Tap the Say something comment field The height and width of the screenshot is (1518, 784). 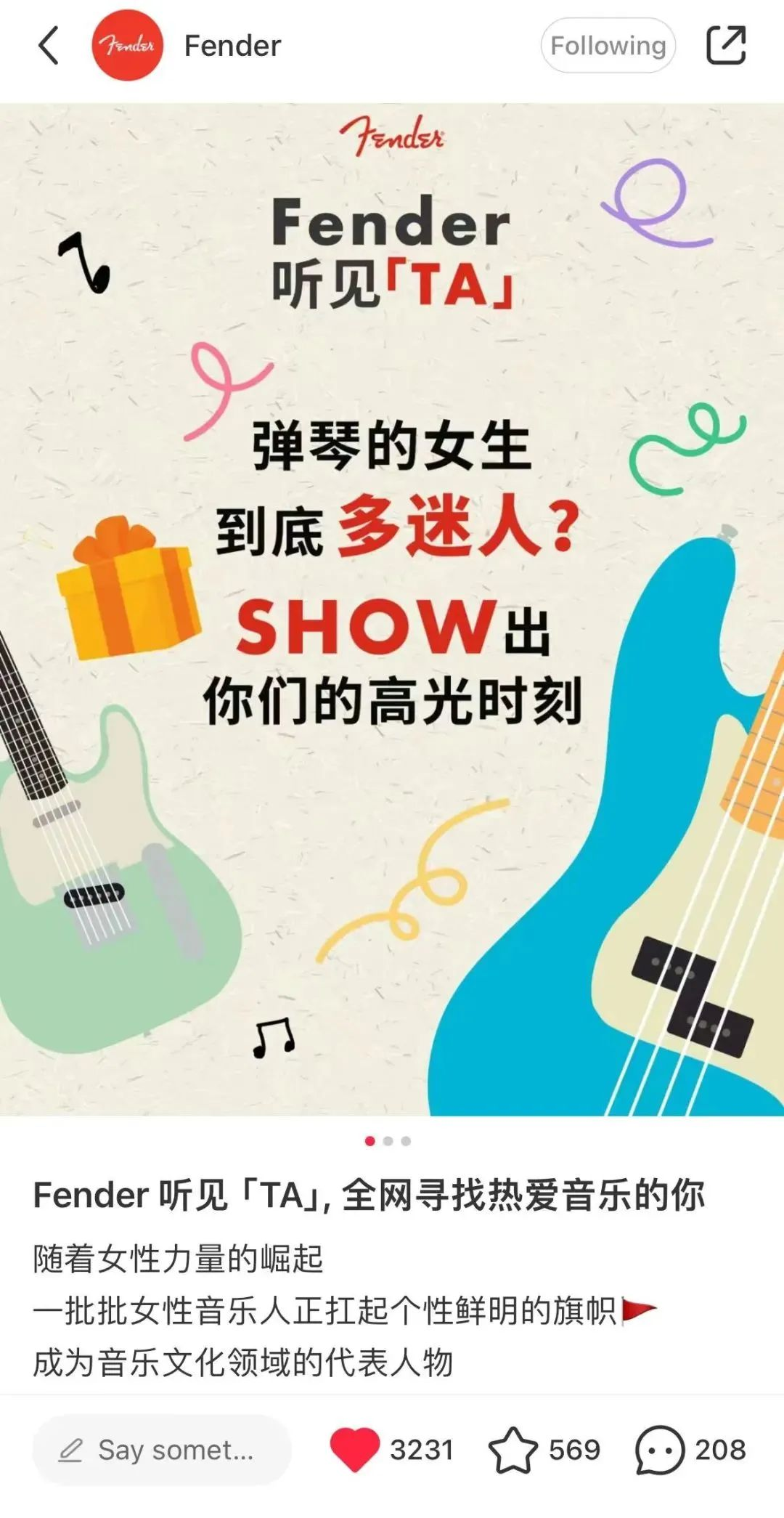click(162, 1450)
